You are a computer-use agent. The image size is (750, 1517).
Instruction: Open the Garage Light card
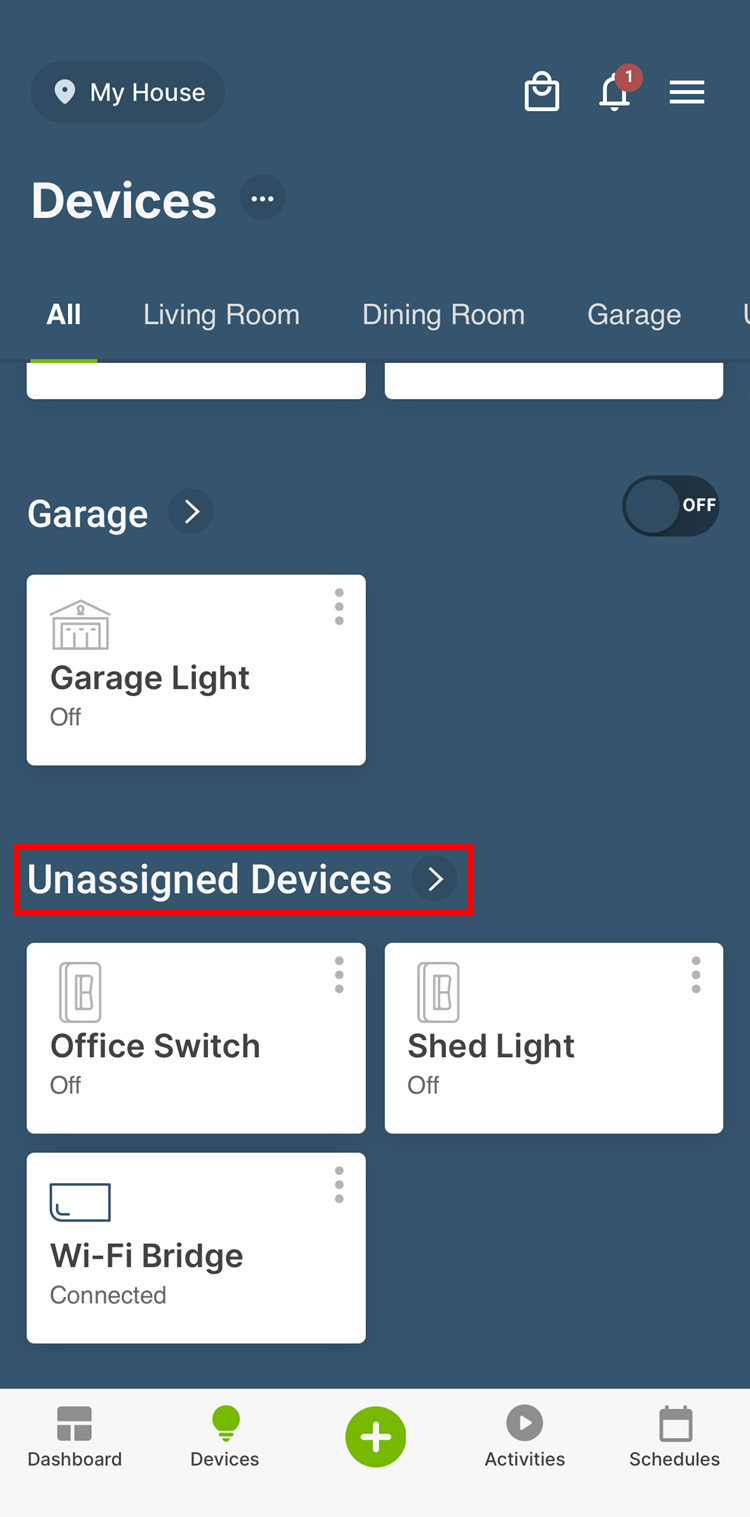click(196, 670)
